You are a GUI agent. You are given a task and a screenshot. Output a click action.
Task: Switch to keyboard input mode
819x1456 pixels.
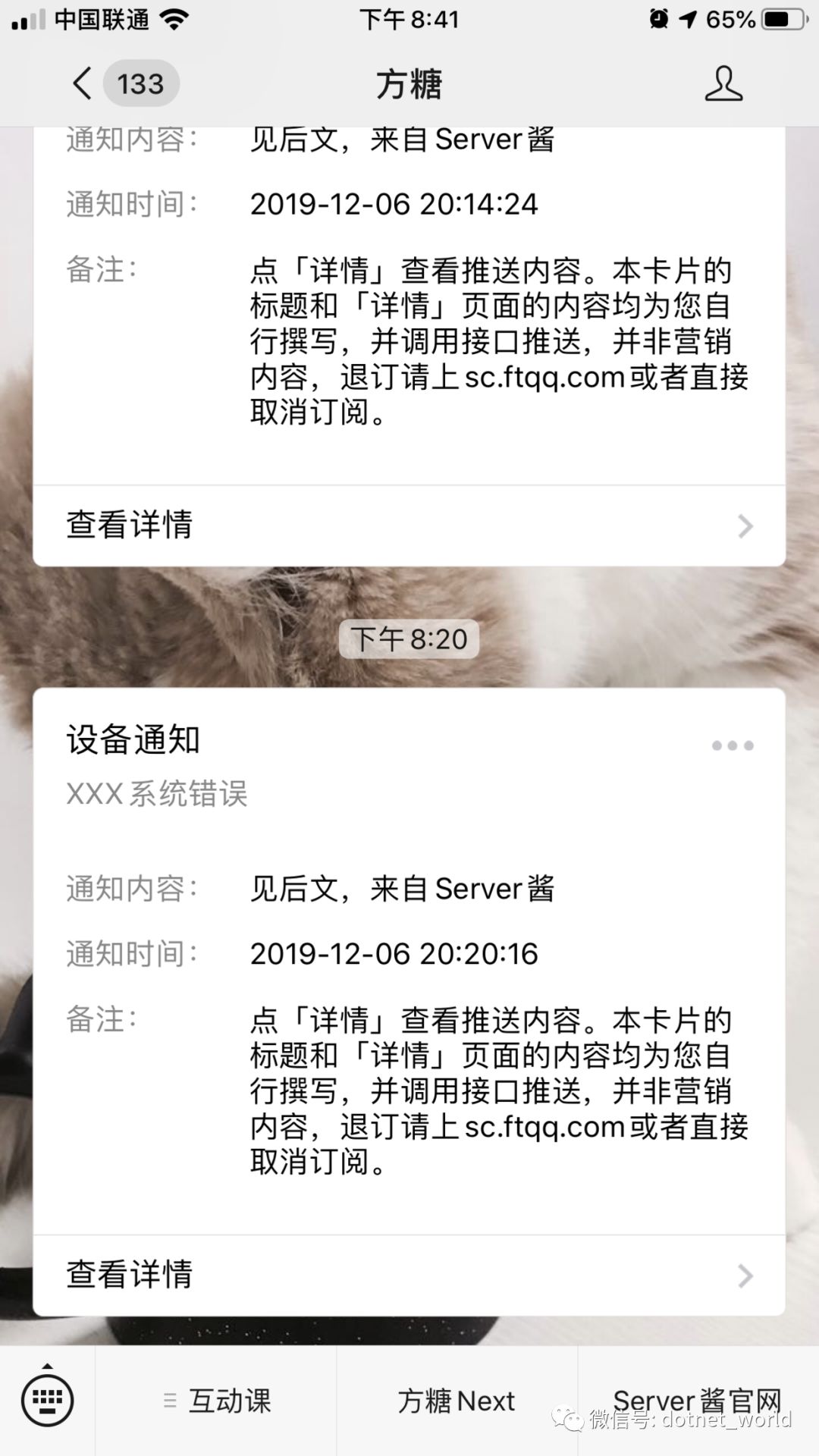tap(47, 1400)
